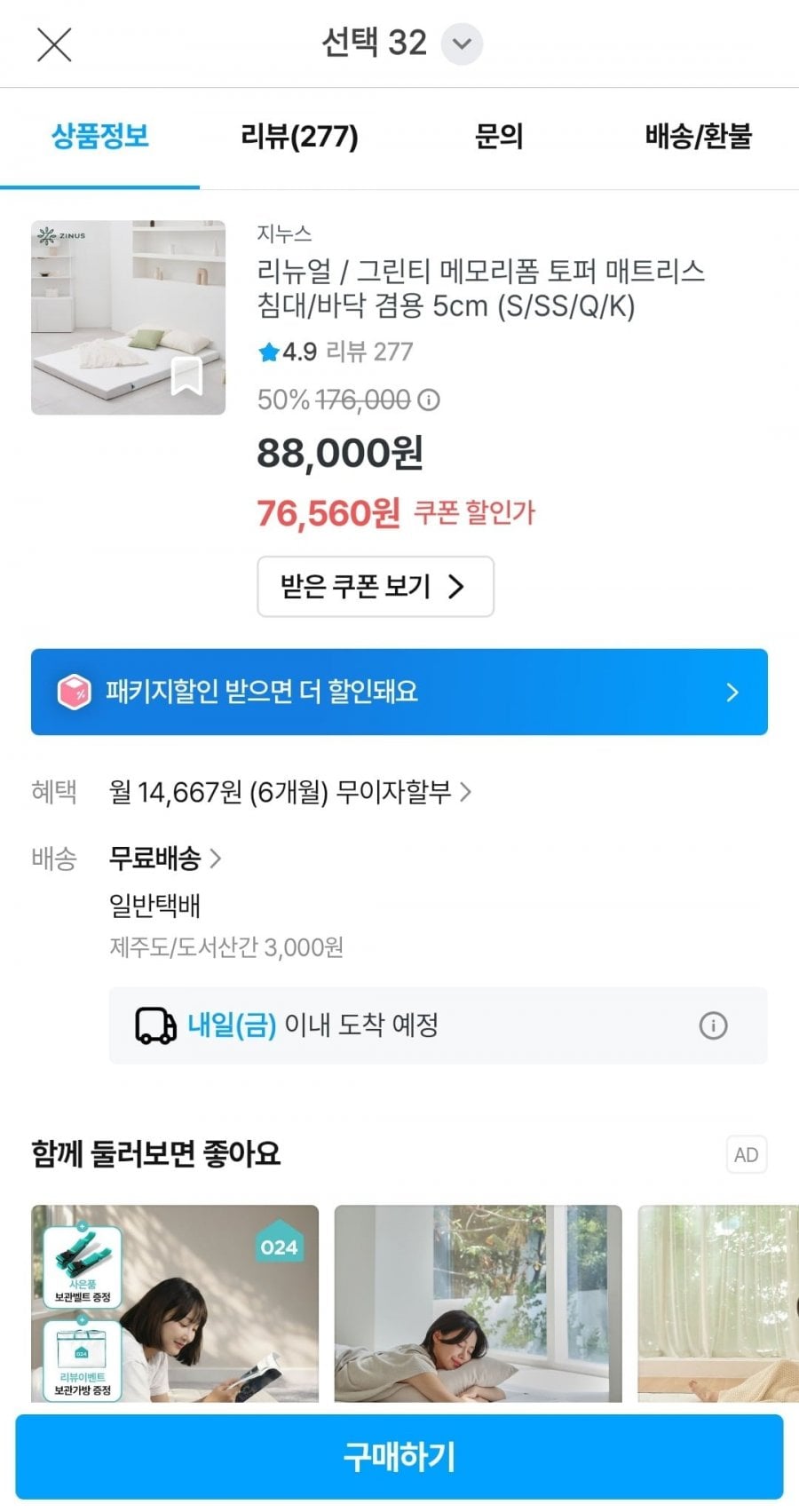
Task: Switch to the 문의 tab
Action: point(499,138)
